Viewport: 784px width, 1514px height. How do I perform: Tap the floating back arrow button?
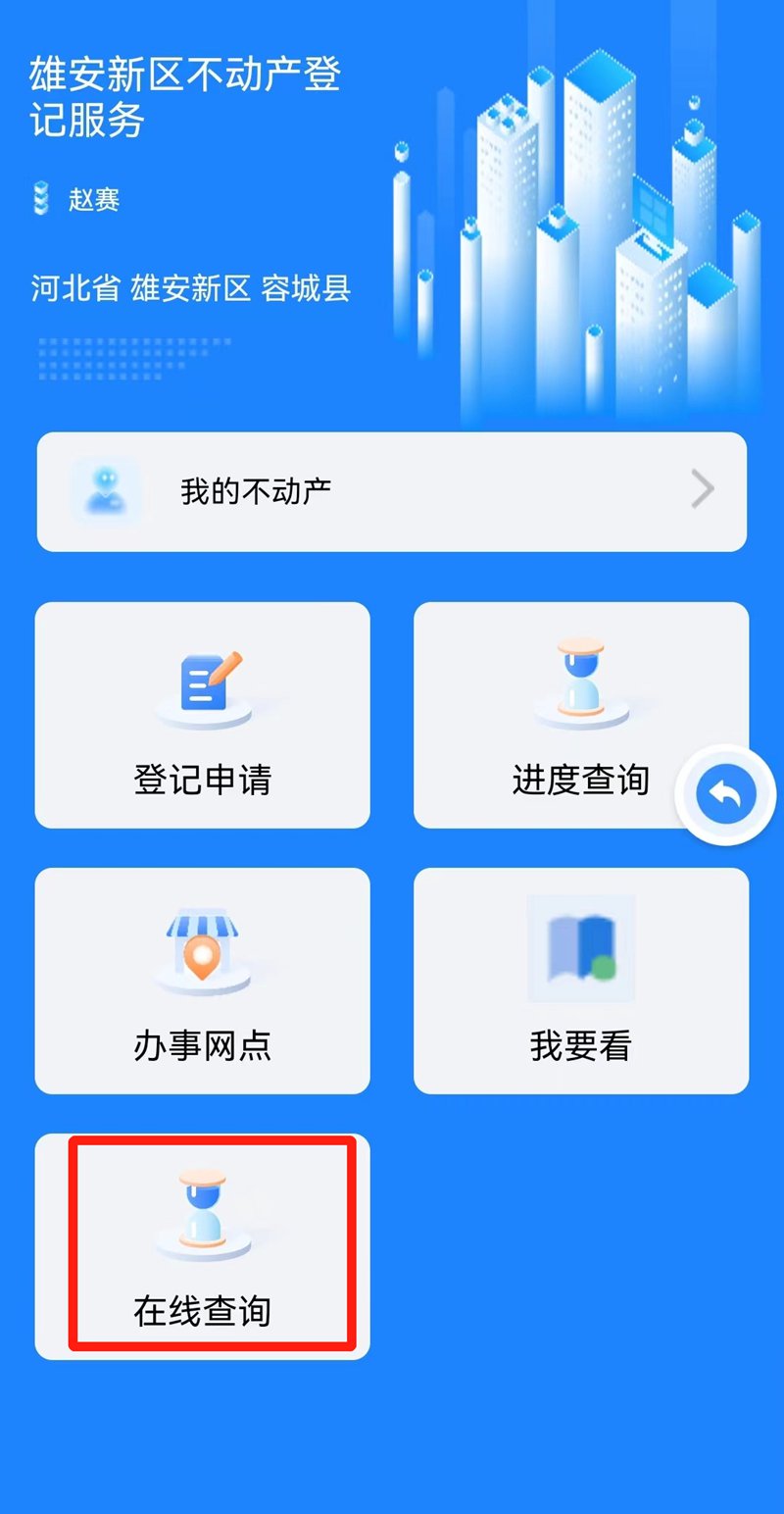point(726,794)
